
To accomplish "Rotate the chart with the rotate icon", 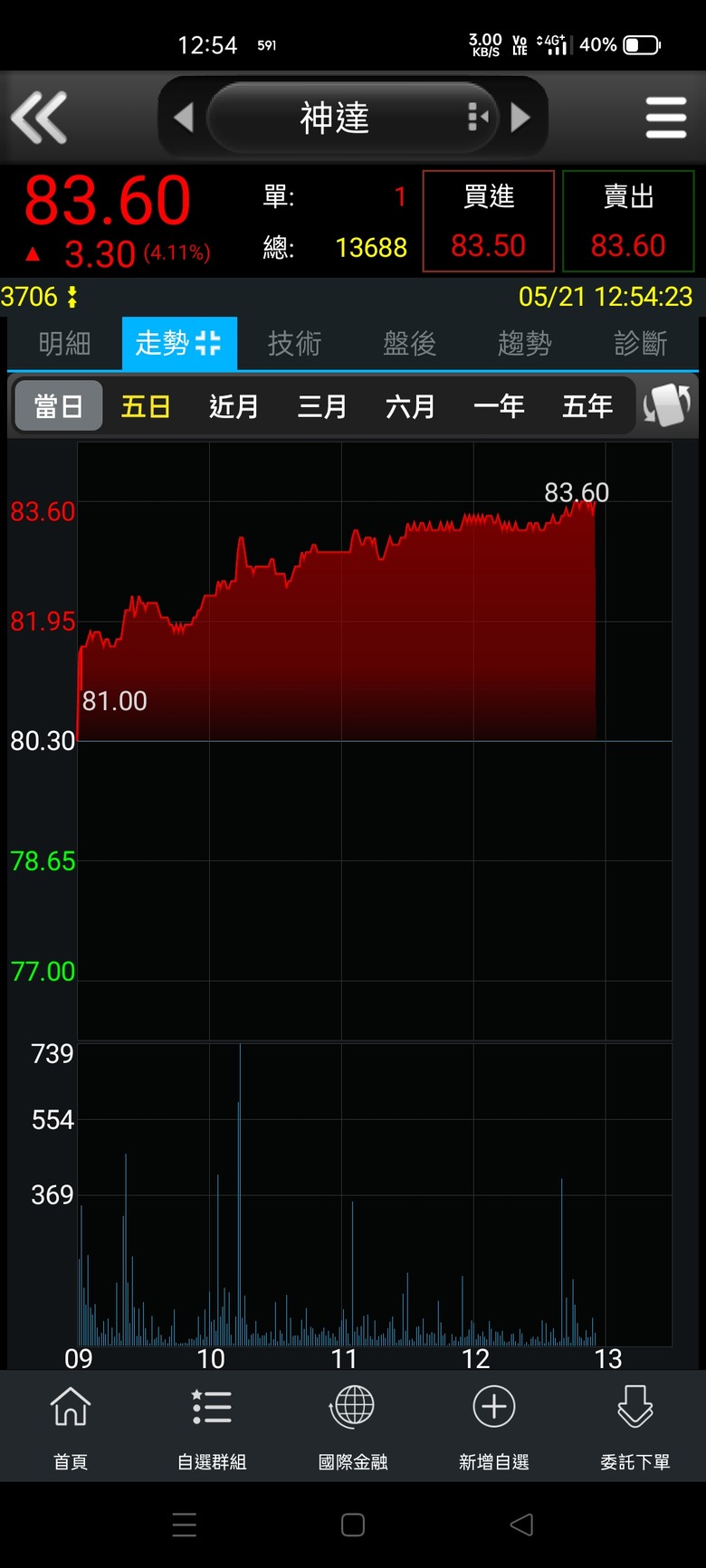I will [x=667, y=405].
